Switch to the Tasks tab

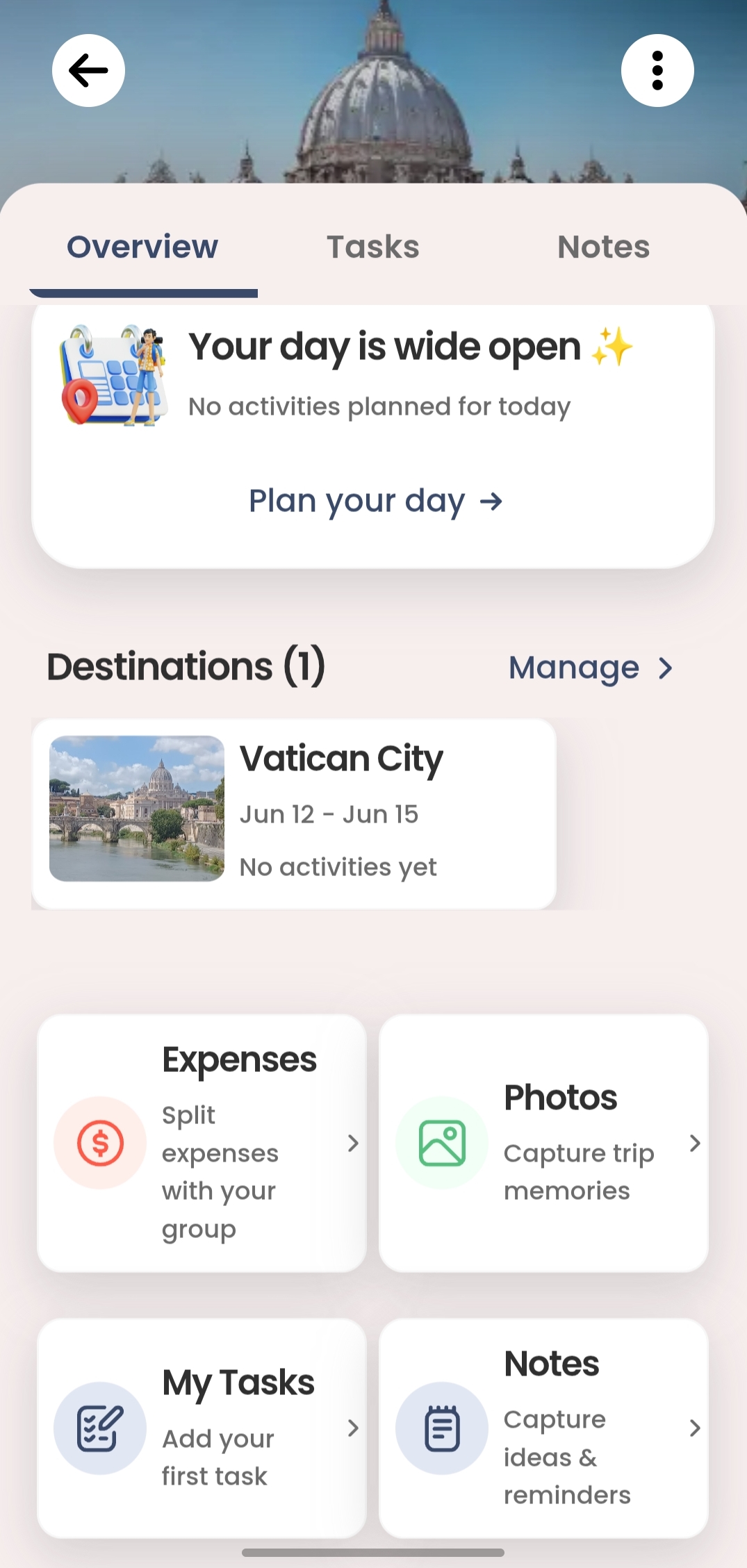click(373, 247)
